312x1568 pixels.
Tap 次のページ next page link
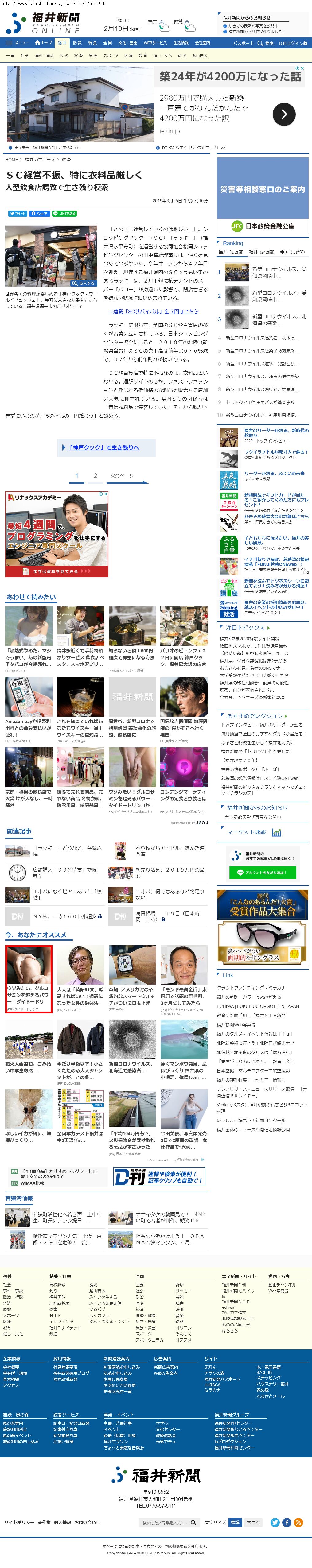(x=122, y=475)
